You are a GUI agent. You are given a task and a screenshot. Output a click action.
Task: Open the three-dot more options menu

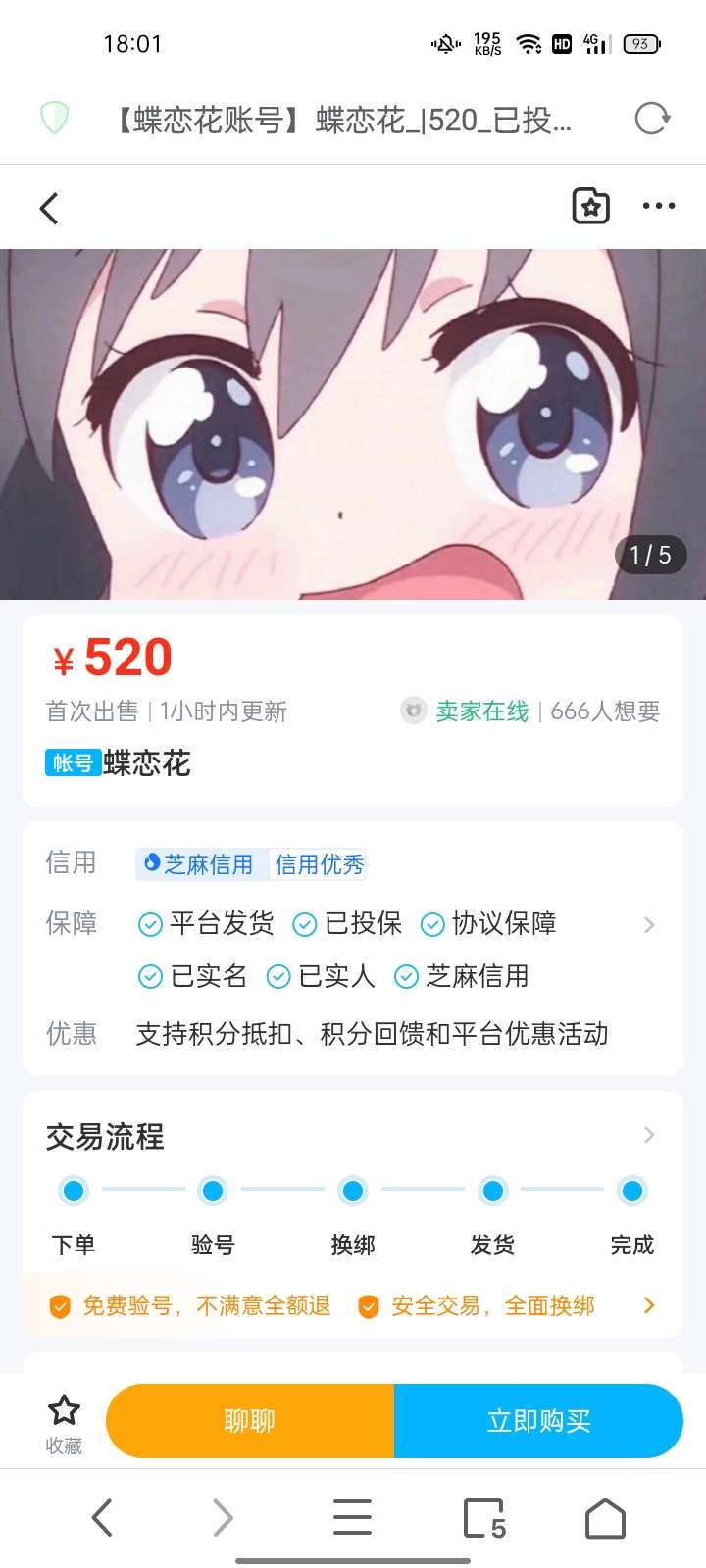pyautogui.click(x=658, y=206)
